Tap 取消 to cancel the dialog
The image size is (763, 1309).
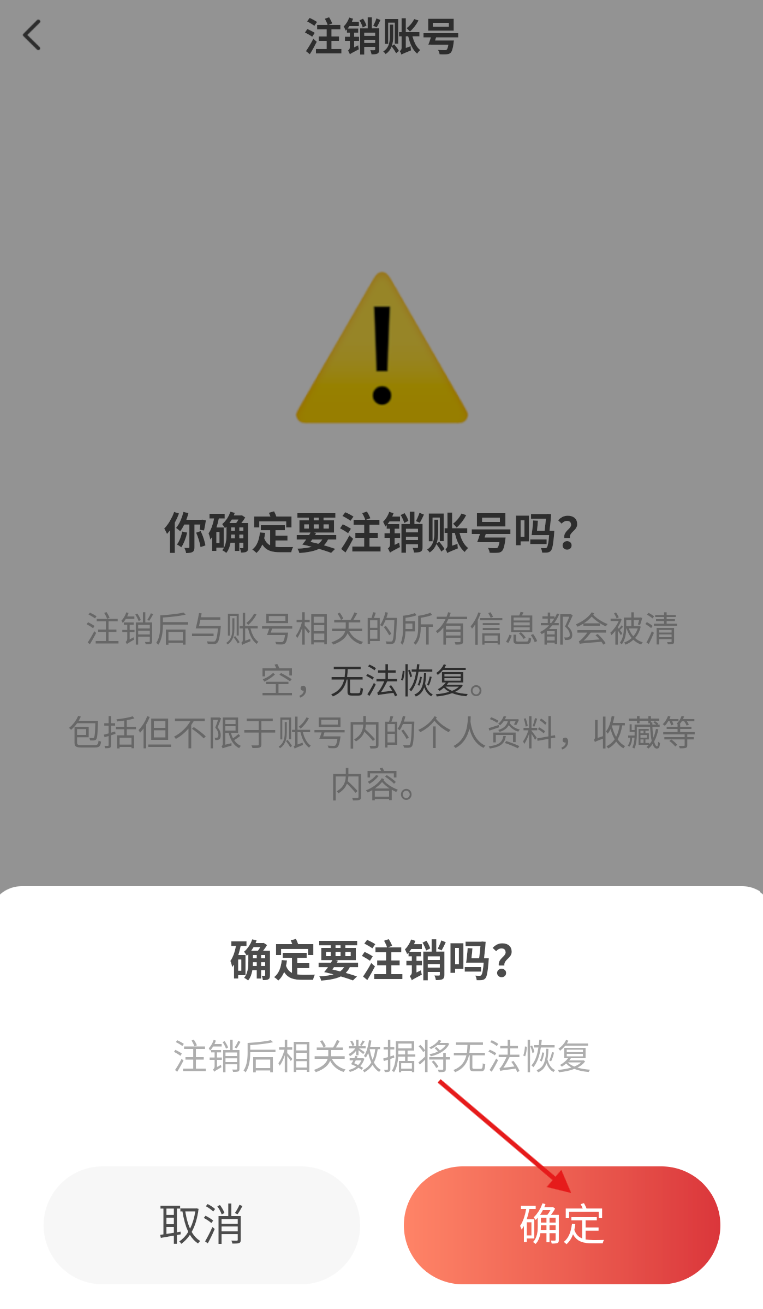point(201,1224)
